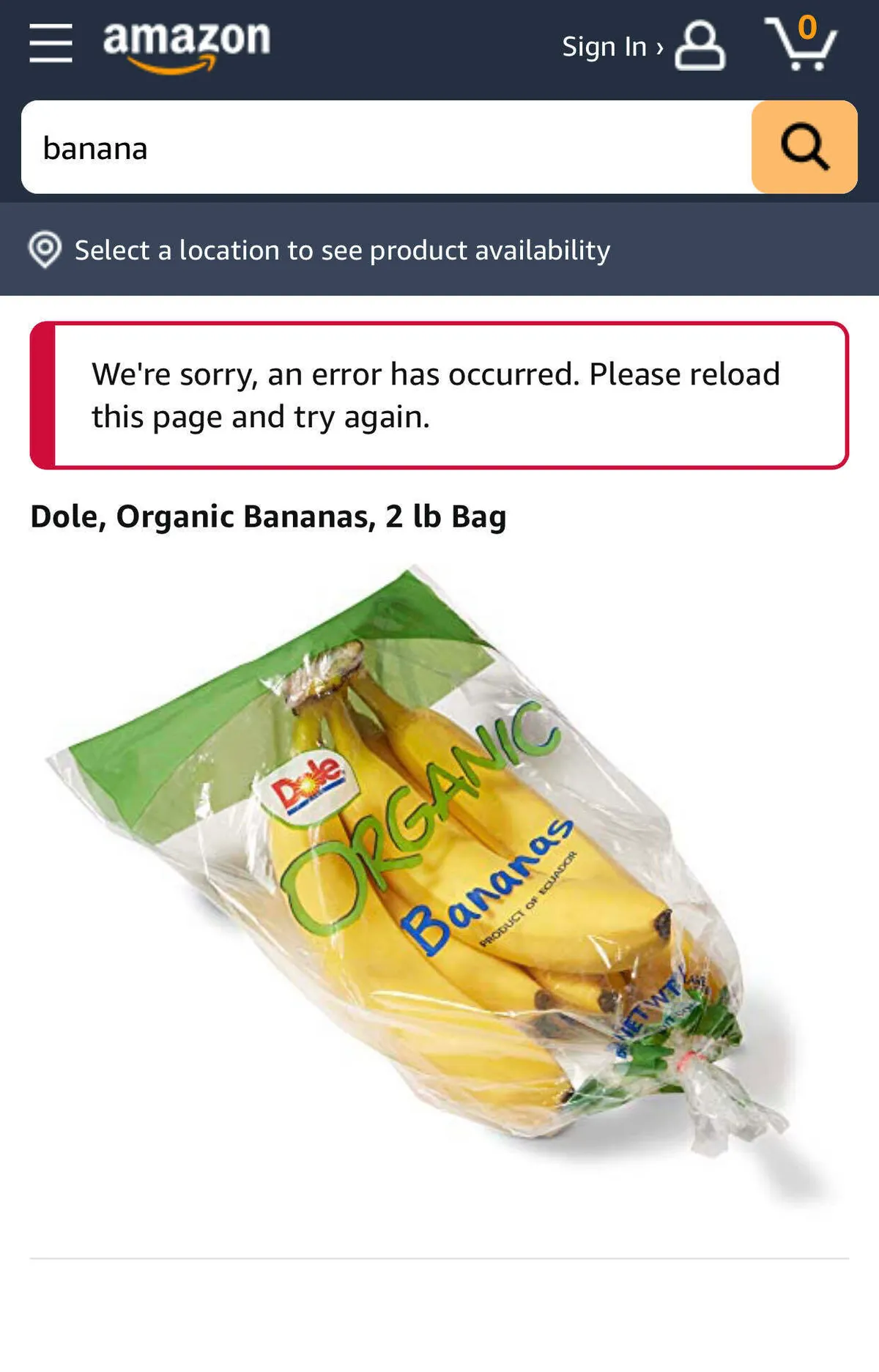Open the shopping cart
Image resolution: width=879 pixels, height=1372 pixels.
801,44
